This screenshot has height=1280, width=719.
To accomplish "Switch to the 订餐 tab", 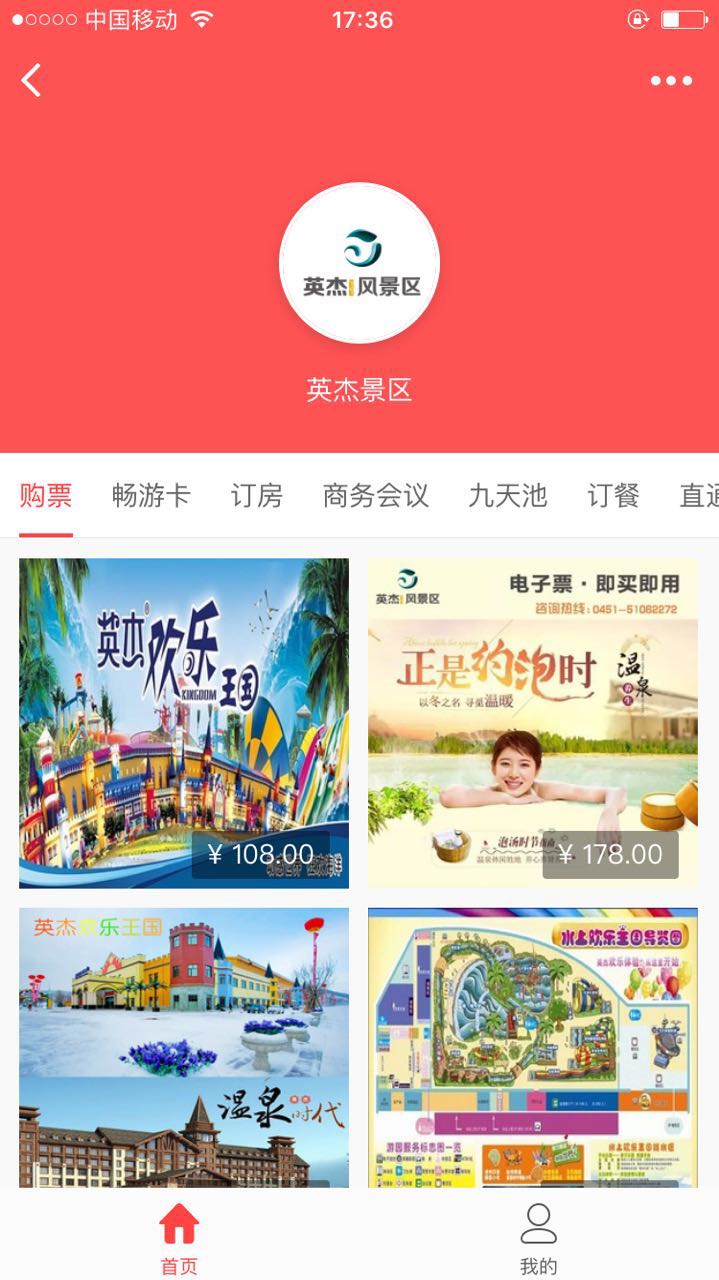I will (614, 495).
